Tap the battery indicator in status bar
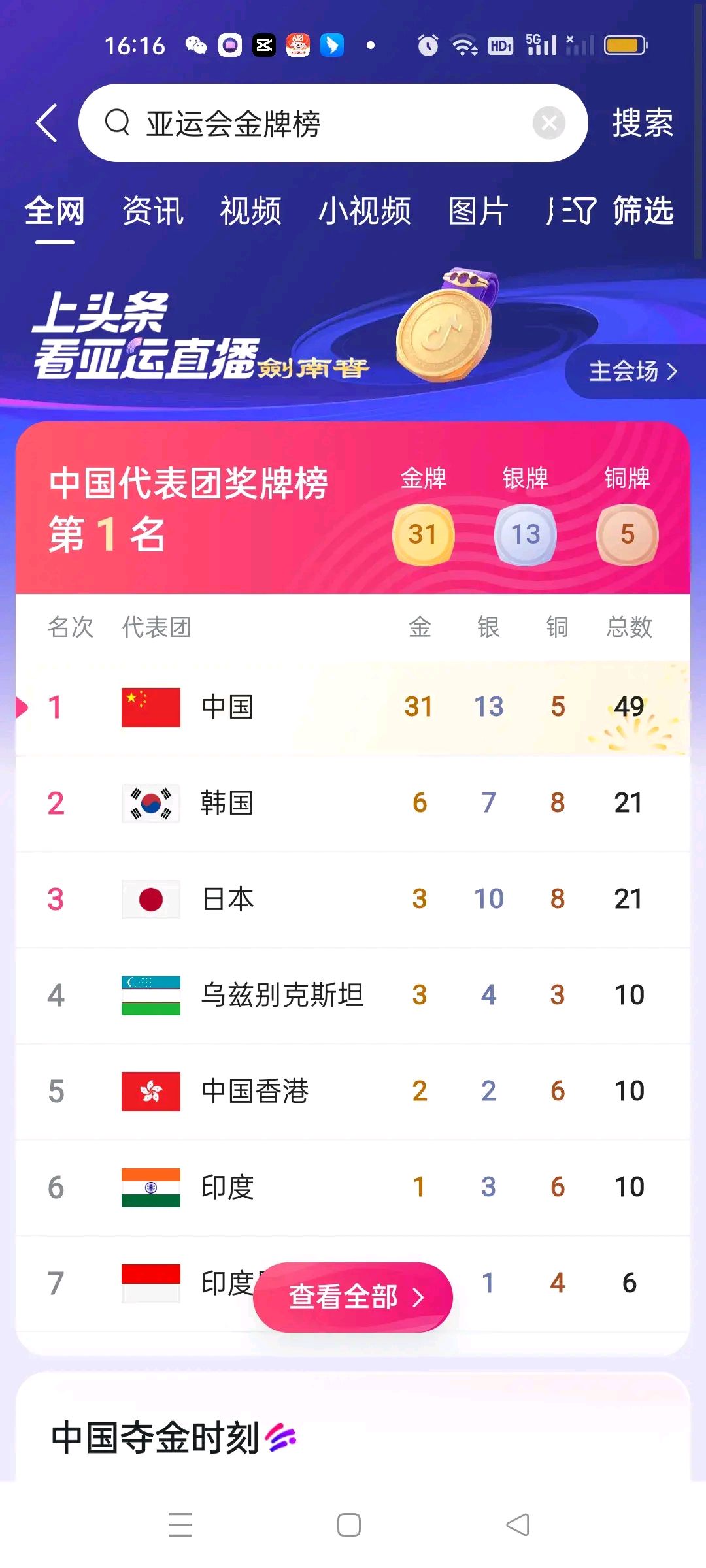706x1568 pixels. click(623, 44)
